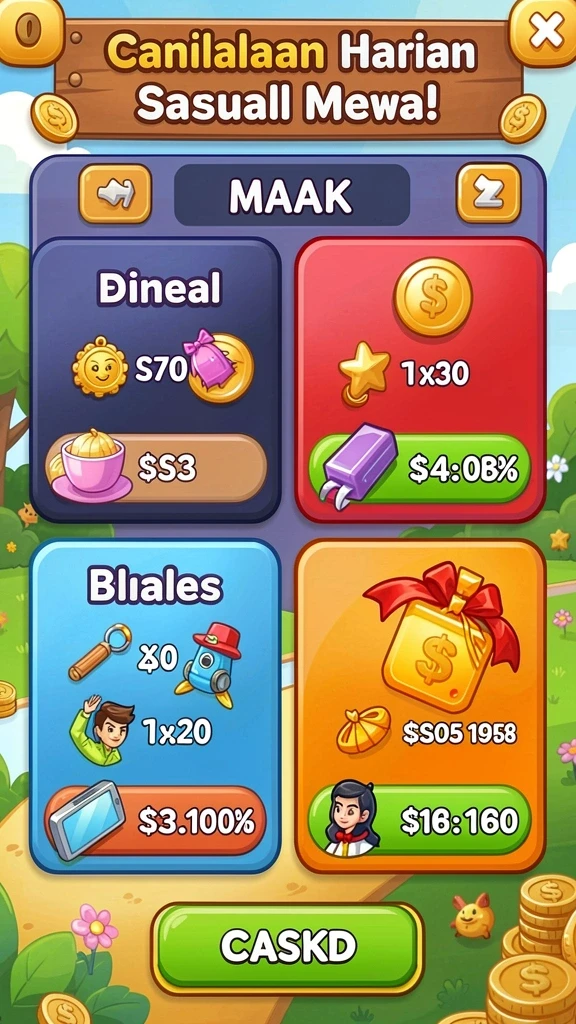Image resolution: width=576 pixels, height=1024 pixels.
Task: Buy the Dineal offer for $S3
Action: click(x=157, y=468)
